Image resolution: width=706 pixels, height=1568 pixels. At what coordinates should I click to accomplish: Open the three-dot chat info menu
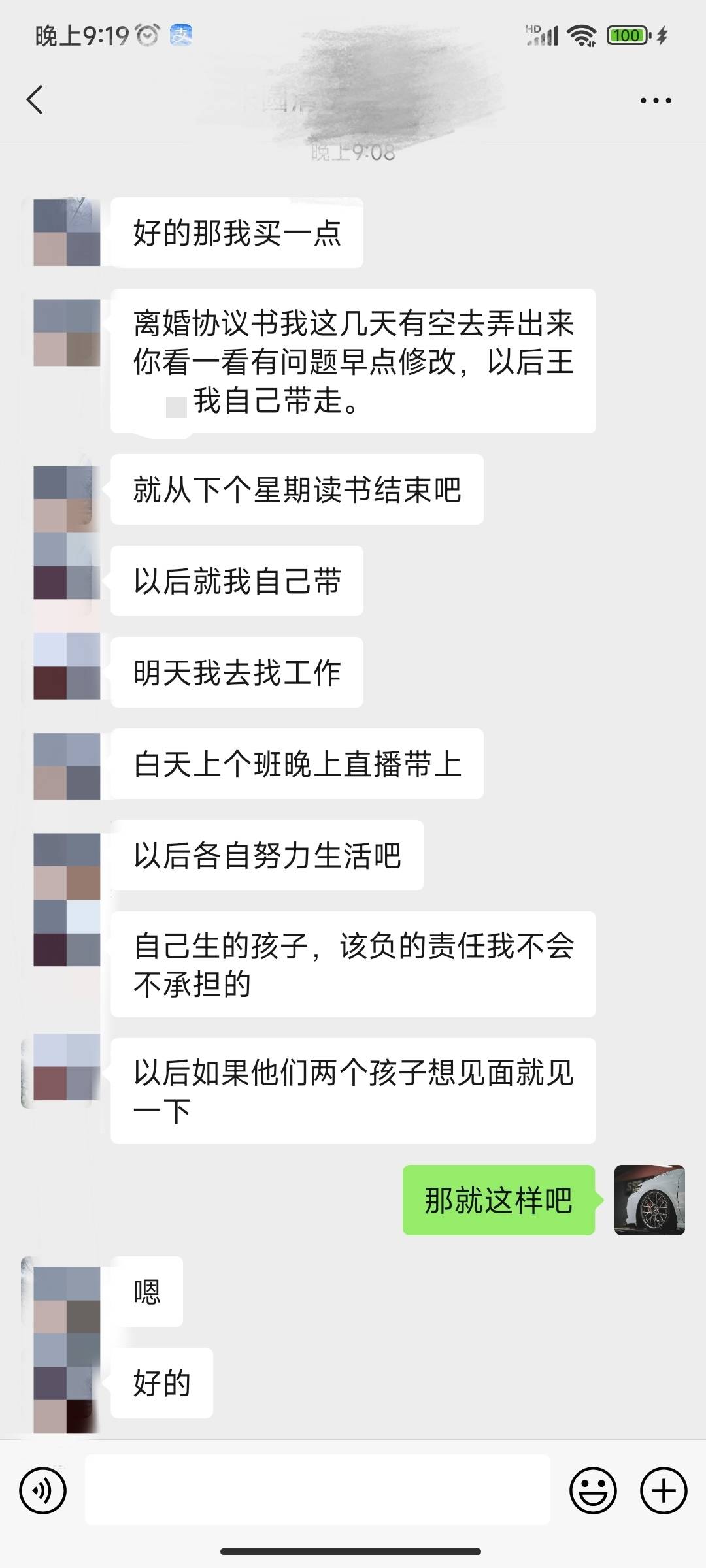click(655, 101)
